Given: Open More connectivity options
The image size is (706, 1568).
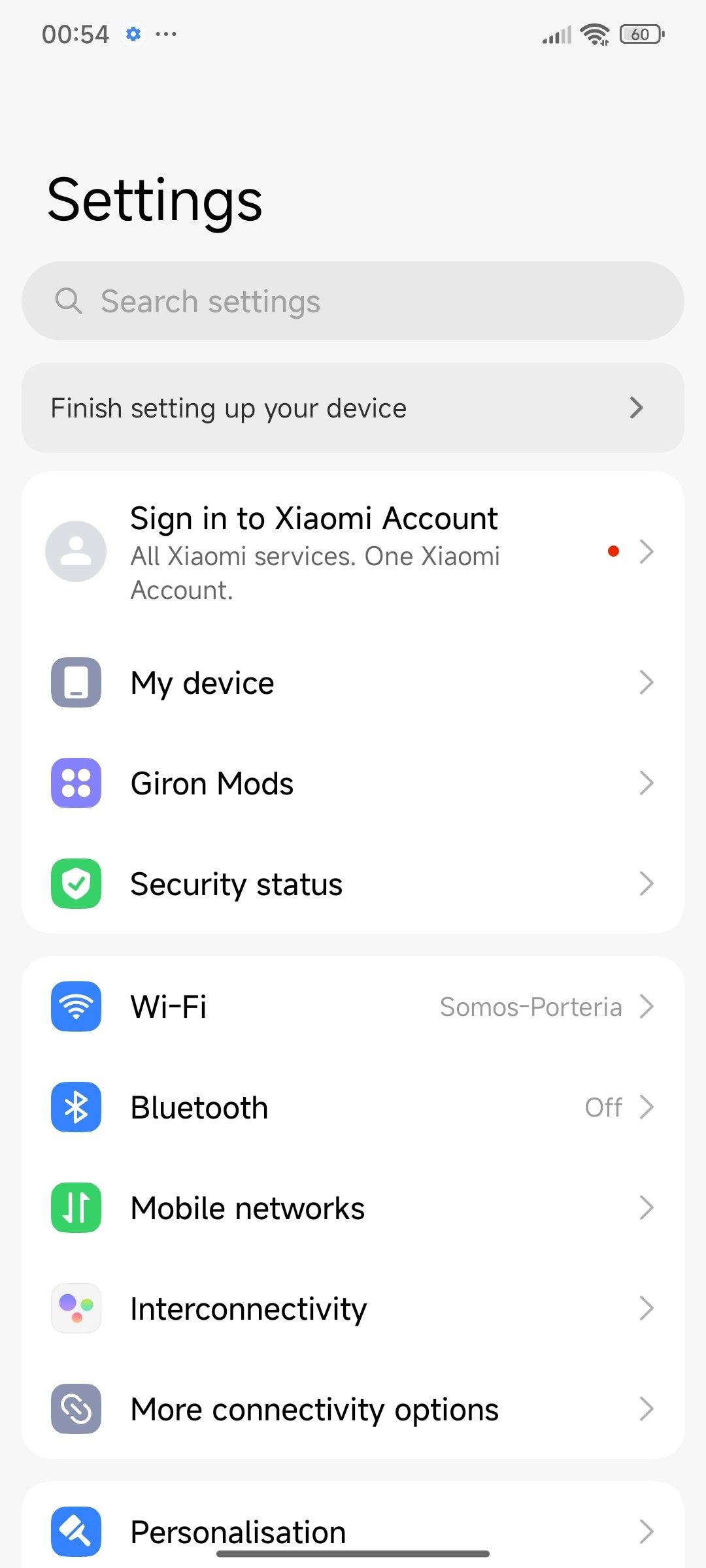Looking at the screenshot, I should (x=353, y=1409).
